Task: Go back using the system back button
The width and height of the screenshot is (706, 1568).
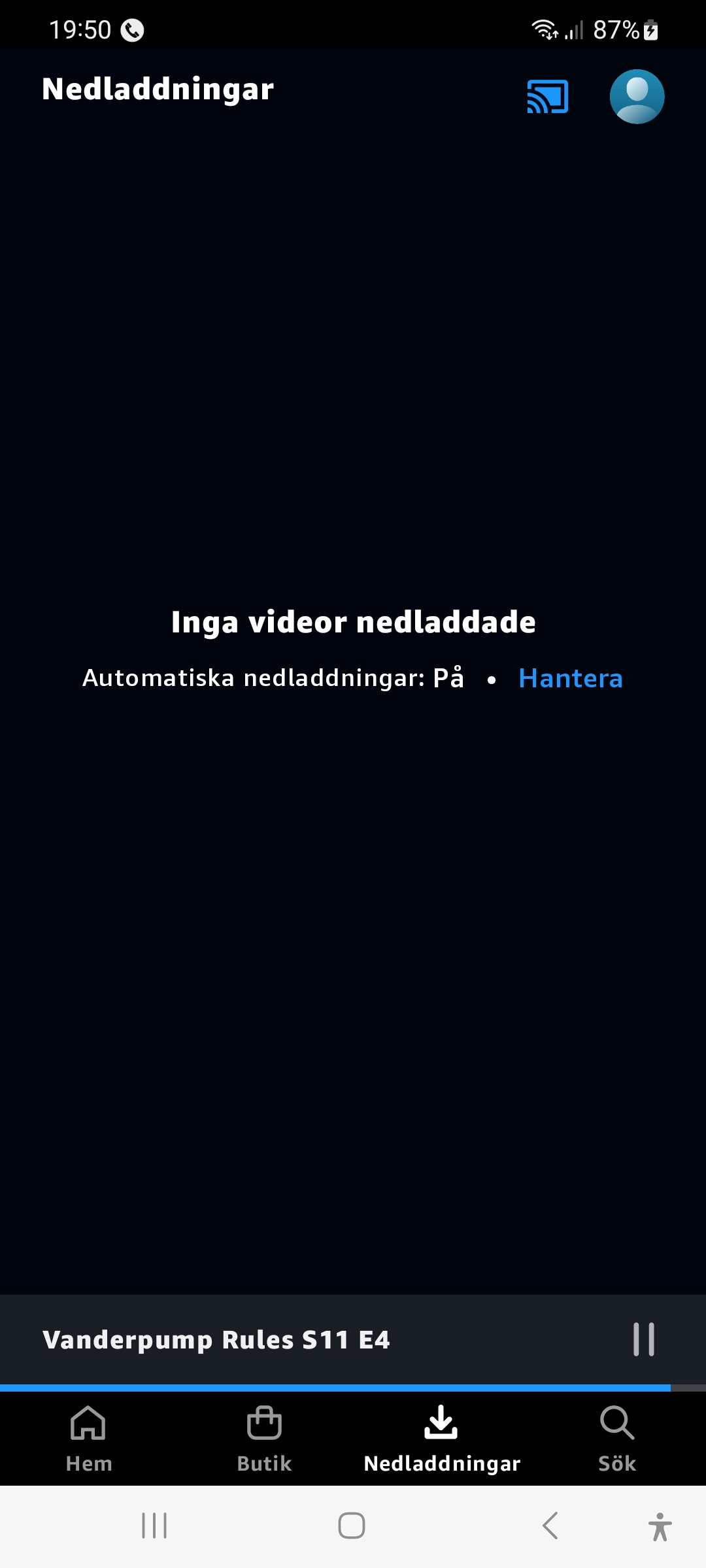Action: click(x=550, y=1526)
